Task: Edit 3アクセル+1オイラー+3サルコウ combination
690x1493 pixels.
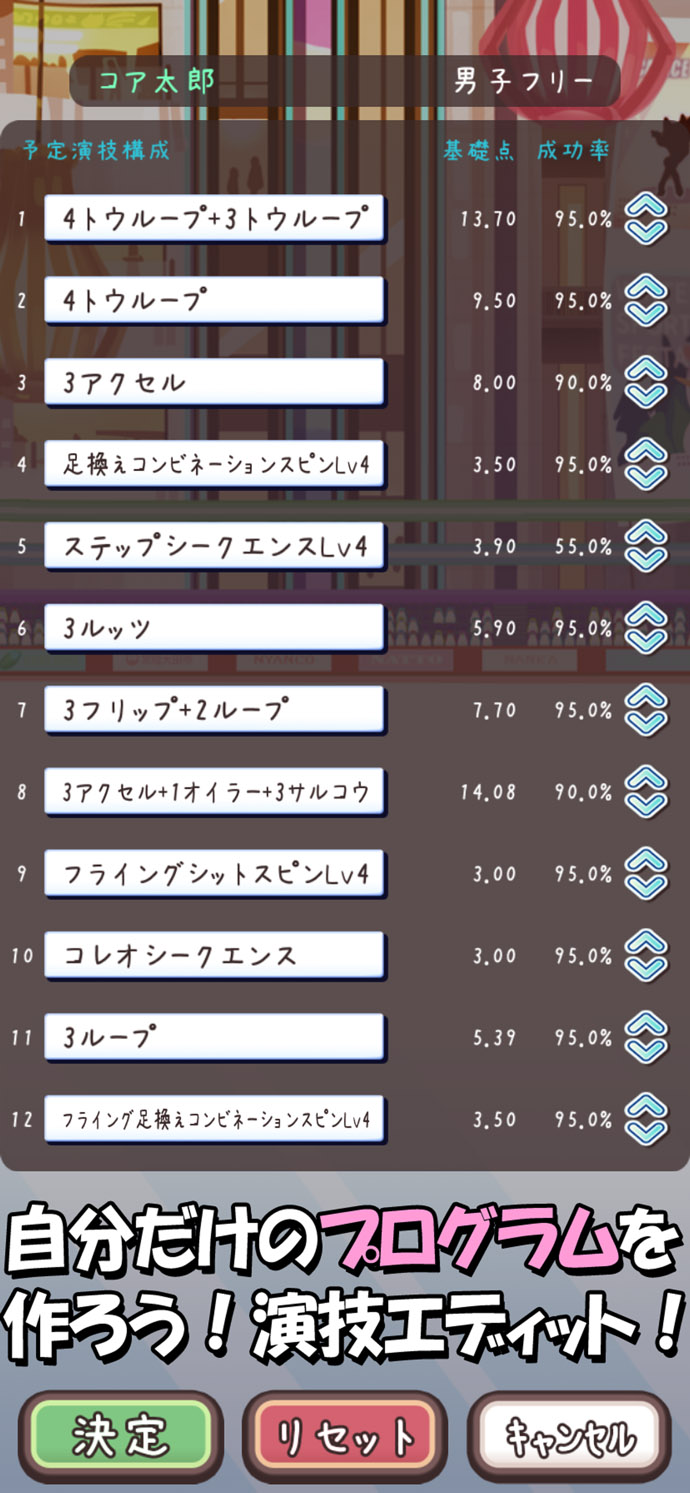Action: pyautogui.click(x=214, y=793)
